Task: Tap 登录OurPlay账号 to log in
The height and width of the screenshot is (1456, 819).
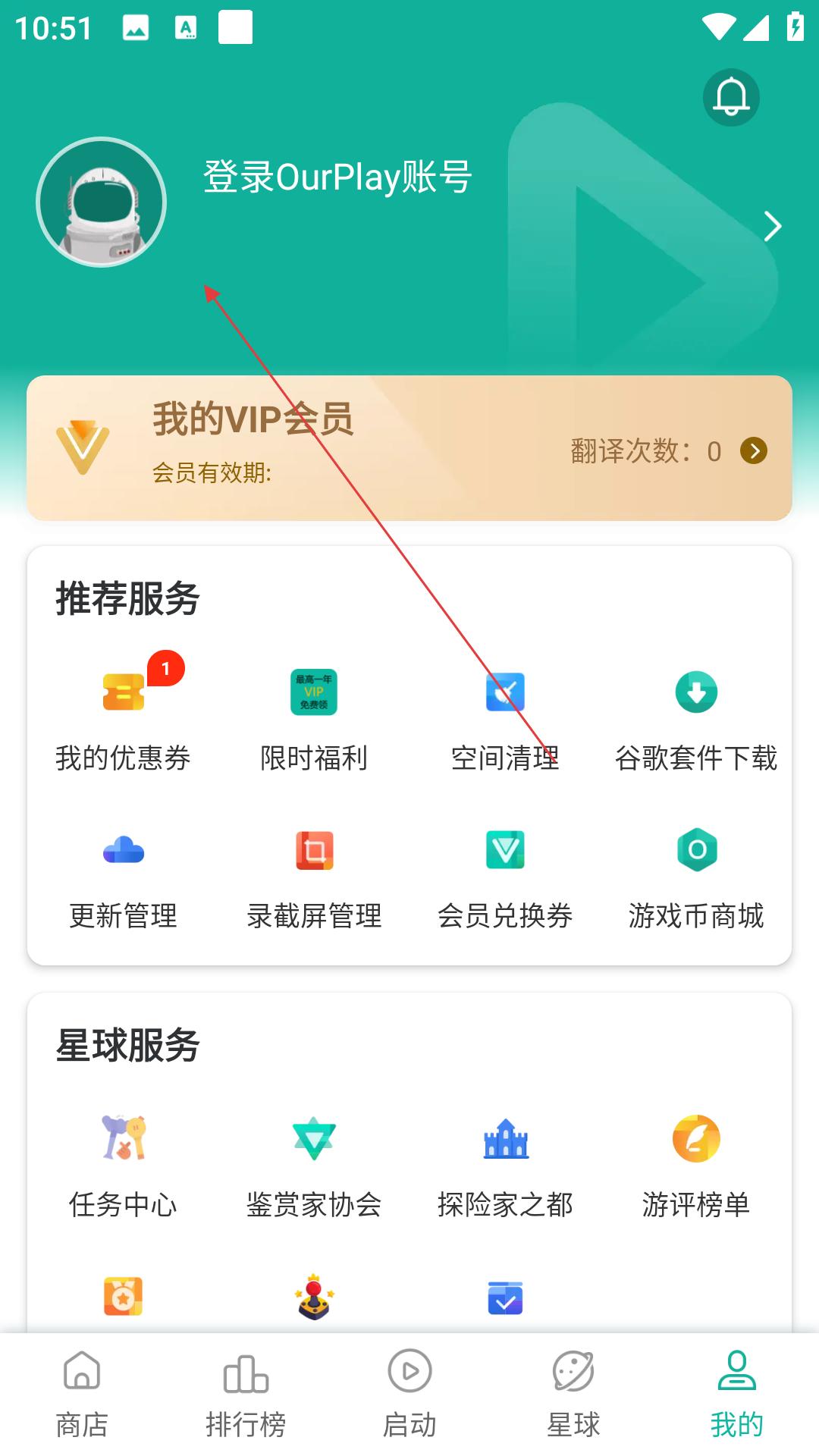Action: coord(337,177)
